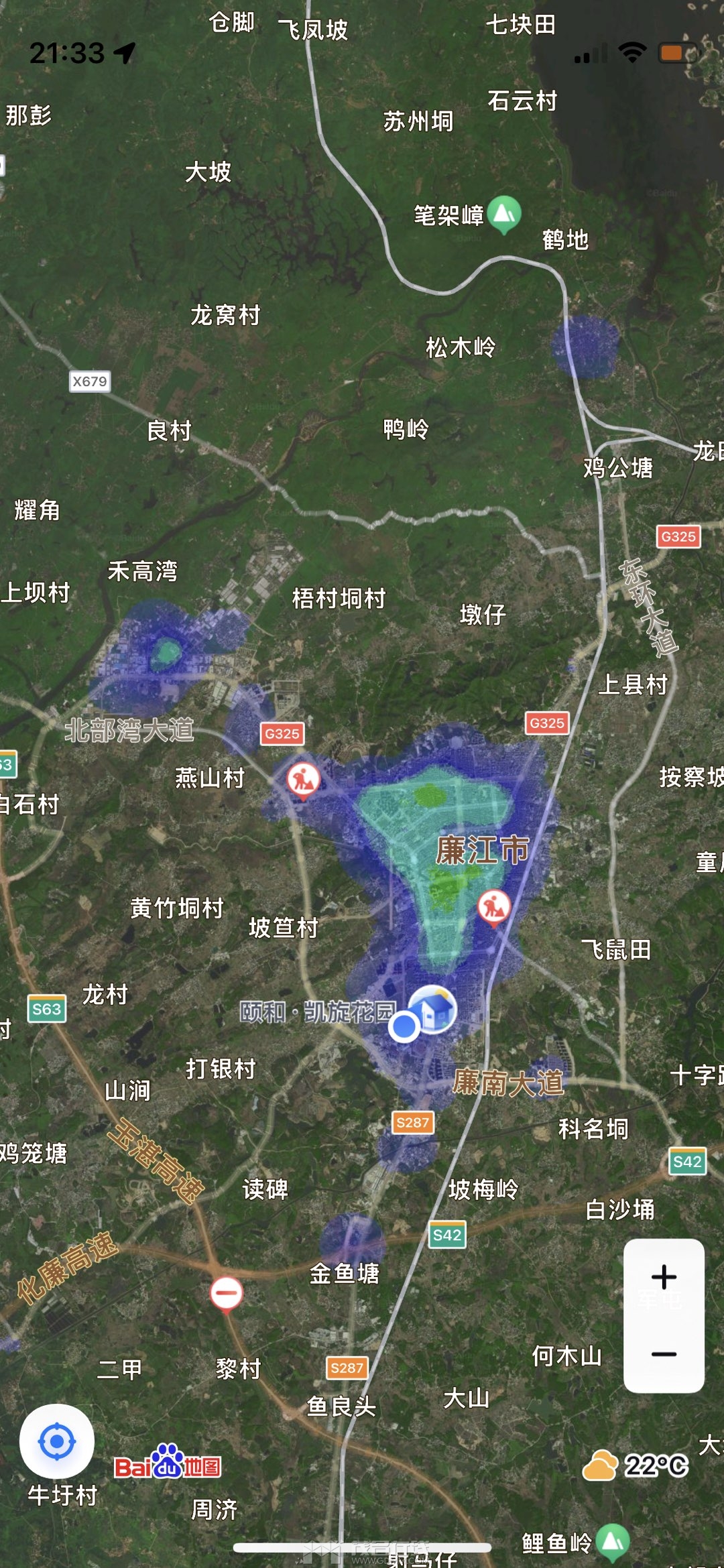Zoom in with the plus button
The width and height of the screenshot is (724, 1568).
tap(664, 1277)
